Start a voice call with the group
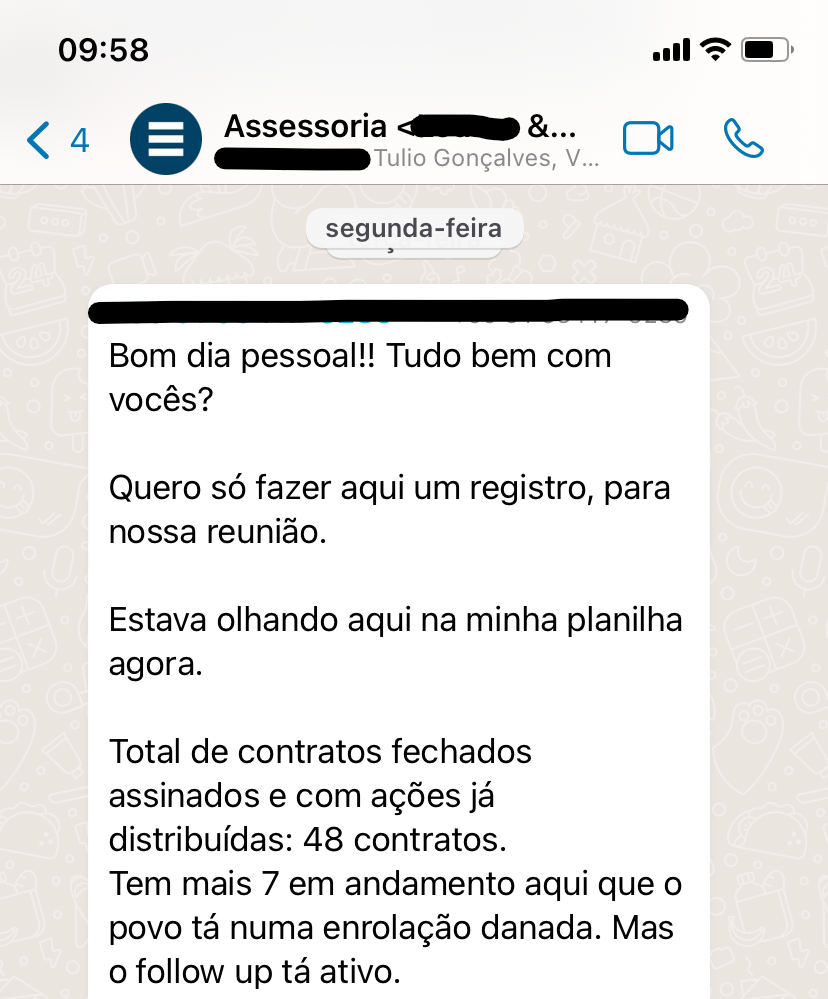828x999 pixels. pos(743,140)
